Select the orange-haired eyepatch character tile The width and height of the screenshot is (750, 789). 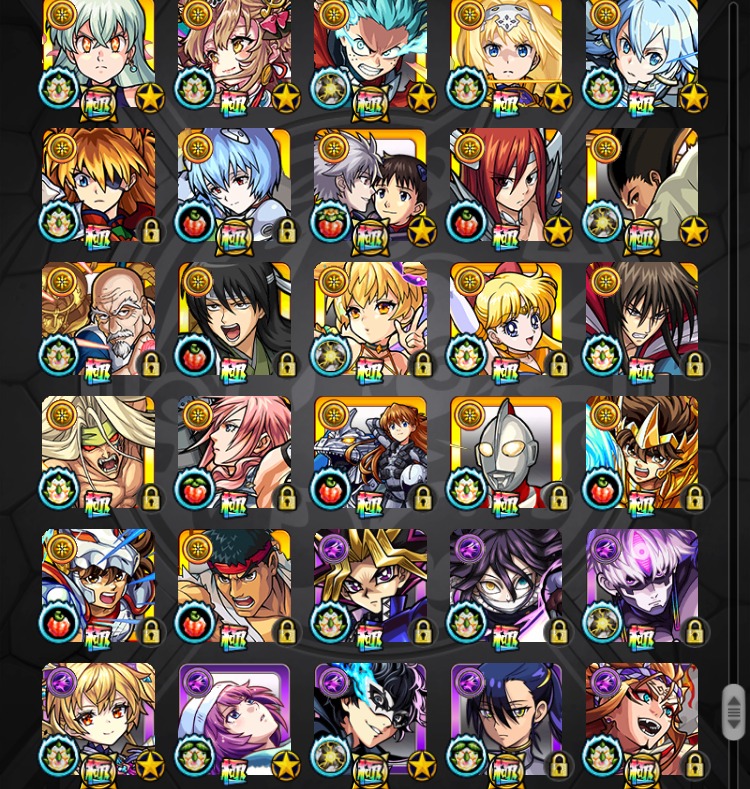pyautogui.click(x=98, y=184)
